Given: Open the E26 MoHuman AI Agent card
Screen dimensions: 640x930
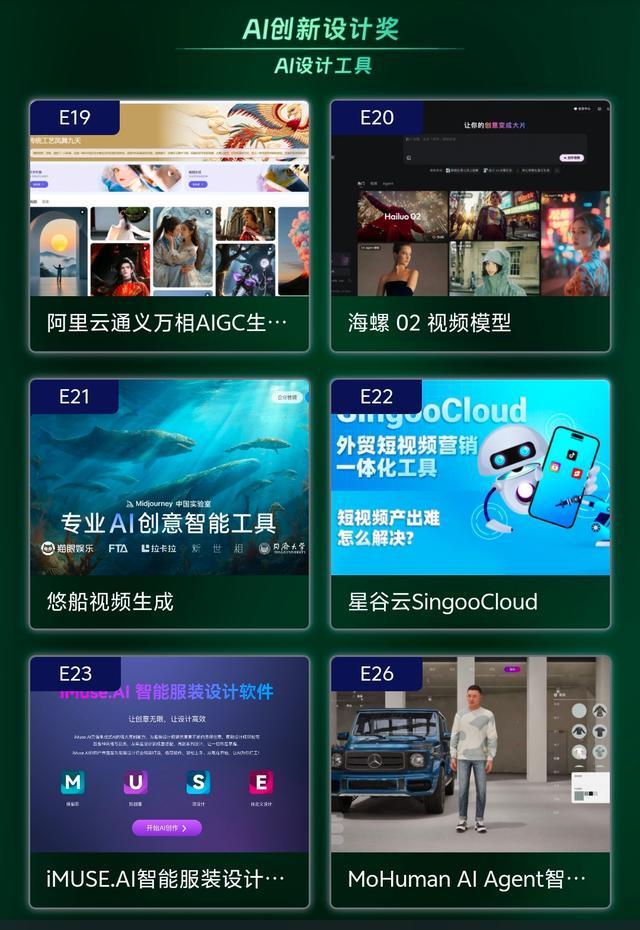Looking at the screenshot, I should click(470, 782).
